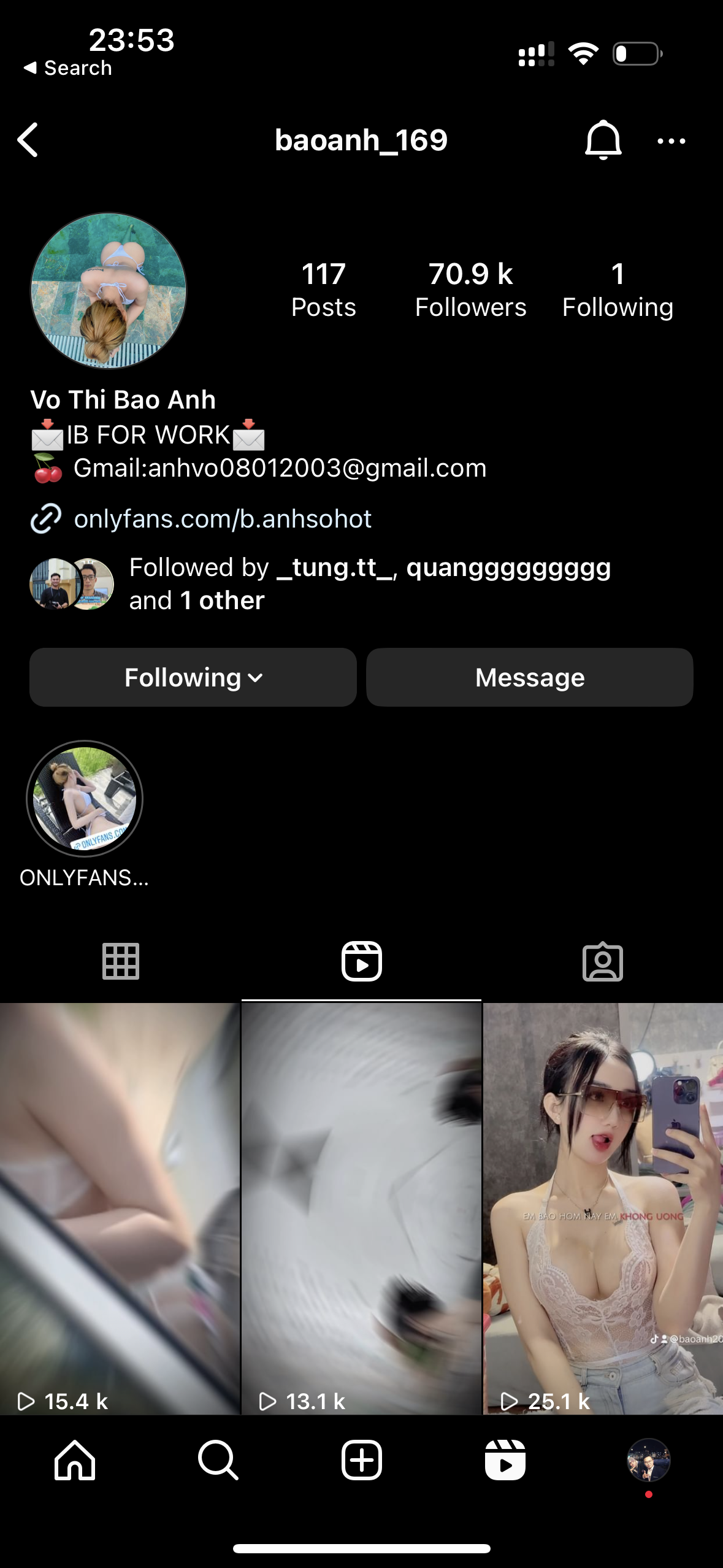
Task: Expand the Following dropdown button
Action: (x=193, y=677)
